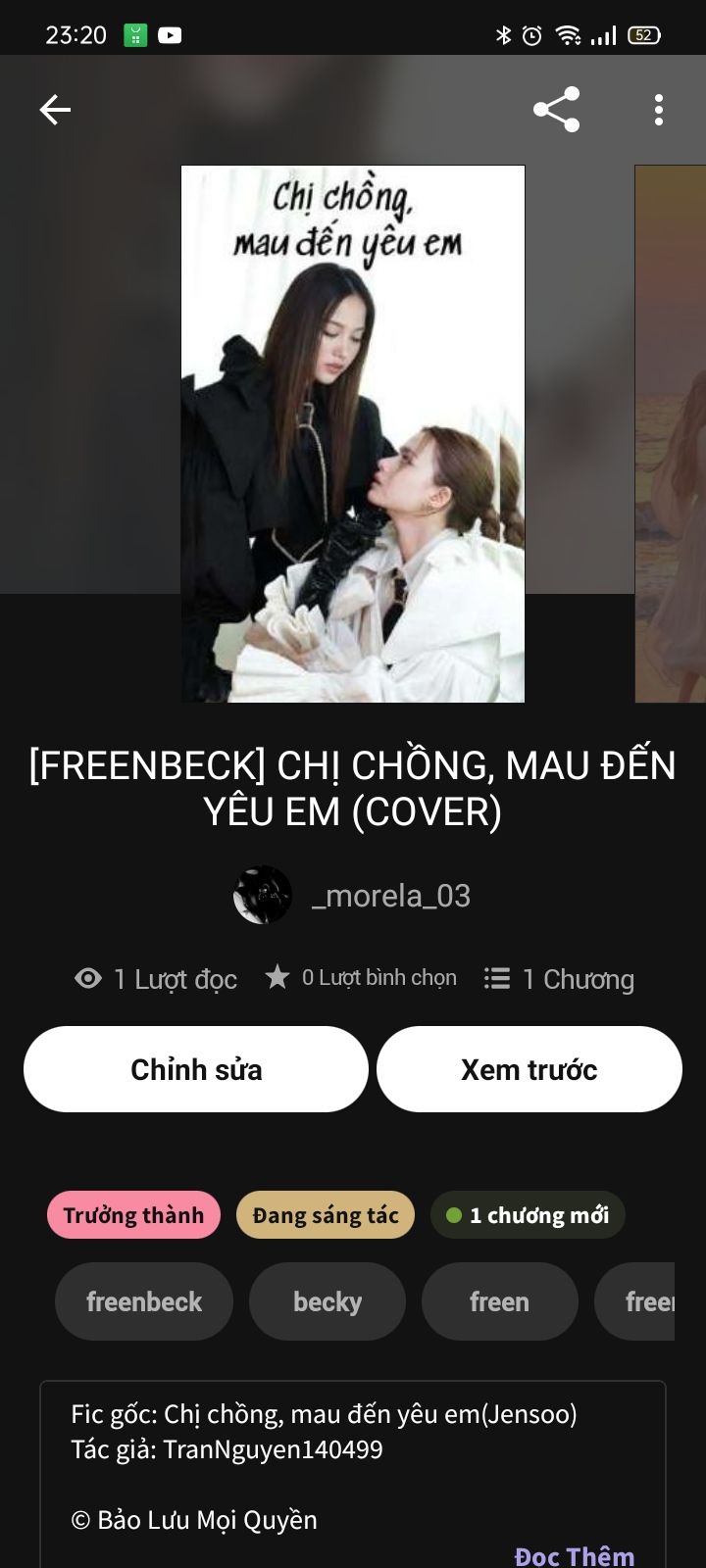Select the freenbeck tag
This screenshot has height=1568, width=706.
pyautogui.click(x=144, y=1301)
